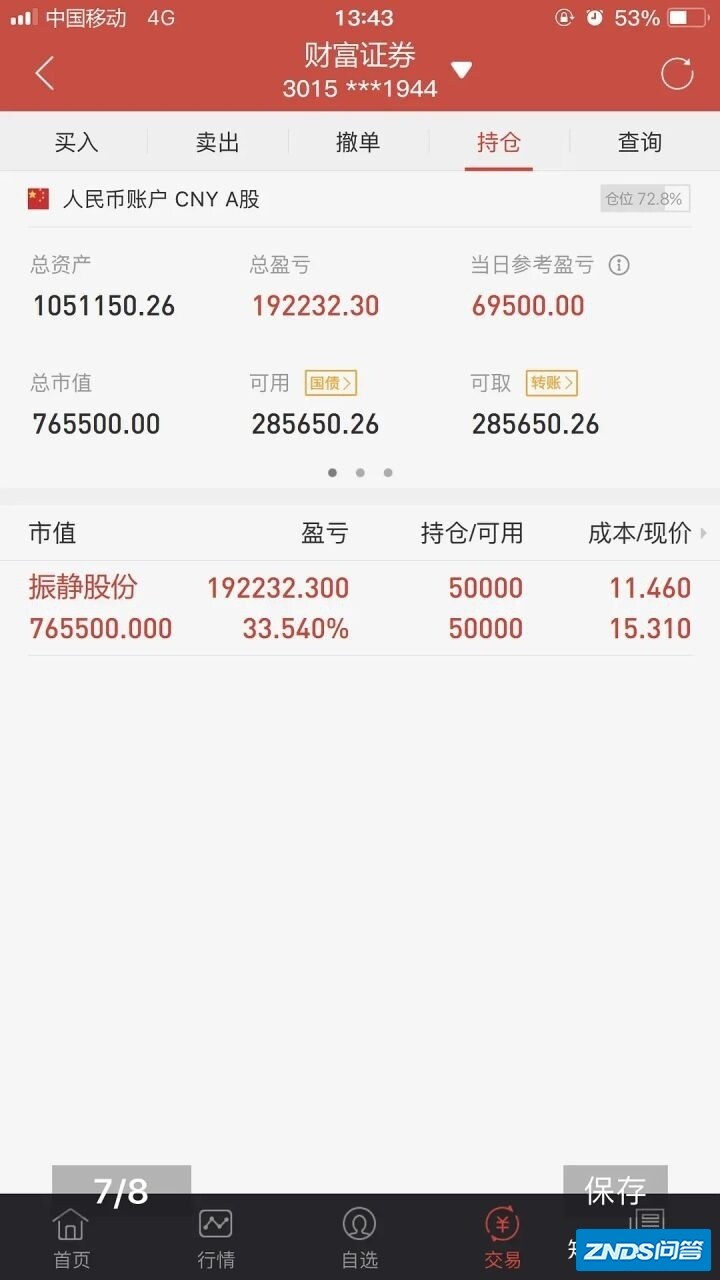Open the 转账 transfer link
This screenshot has height=1280, width=720.
point(551,383)
